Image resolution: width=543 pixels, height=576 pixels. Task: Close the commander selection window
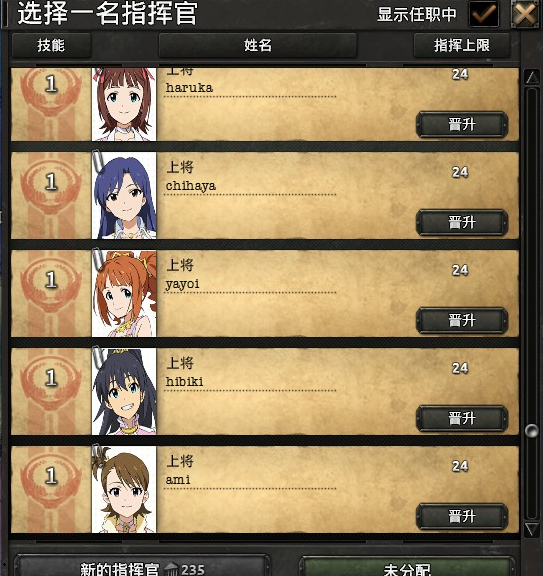point(525,14)
